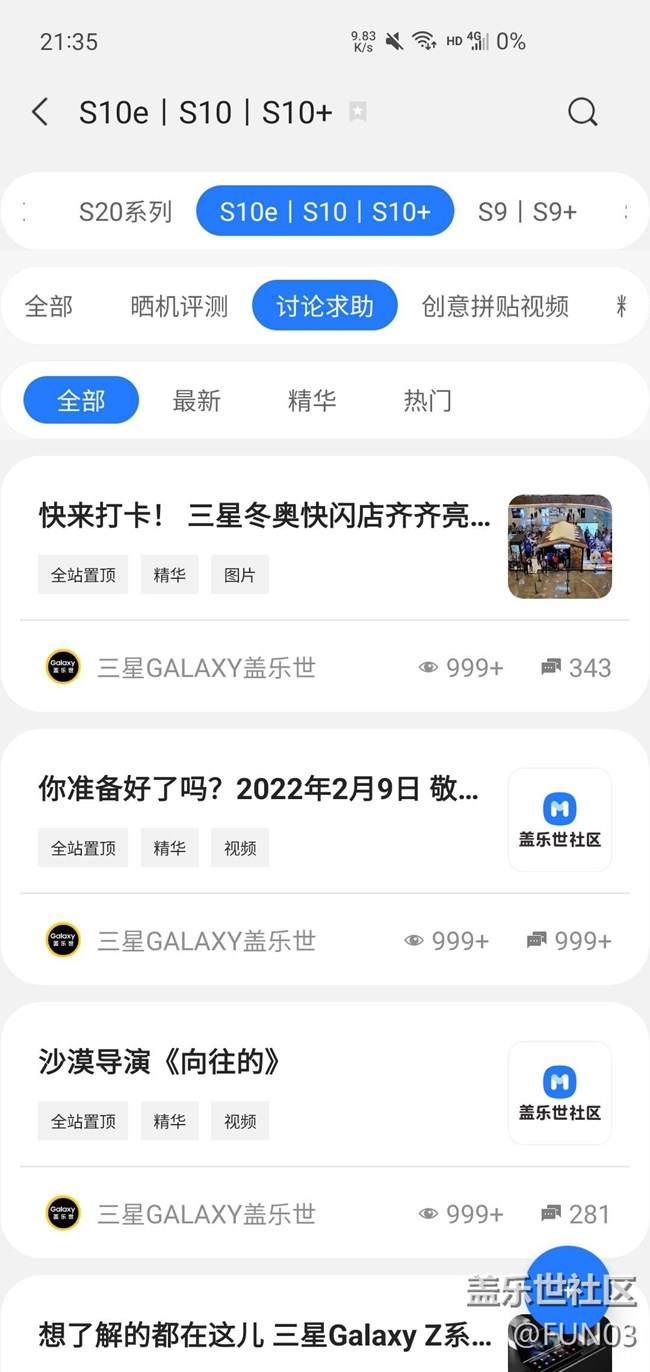The width and height of the screenshot is (650, 1372).
Task: Filter posts by 精华
Action: tap(312, 401)
